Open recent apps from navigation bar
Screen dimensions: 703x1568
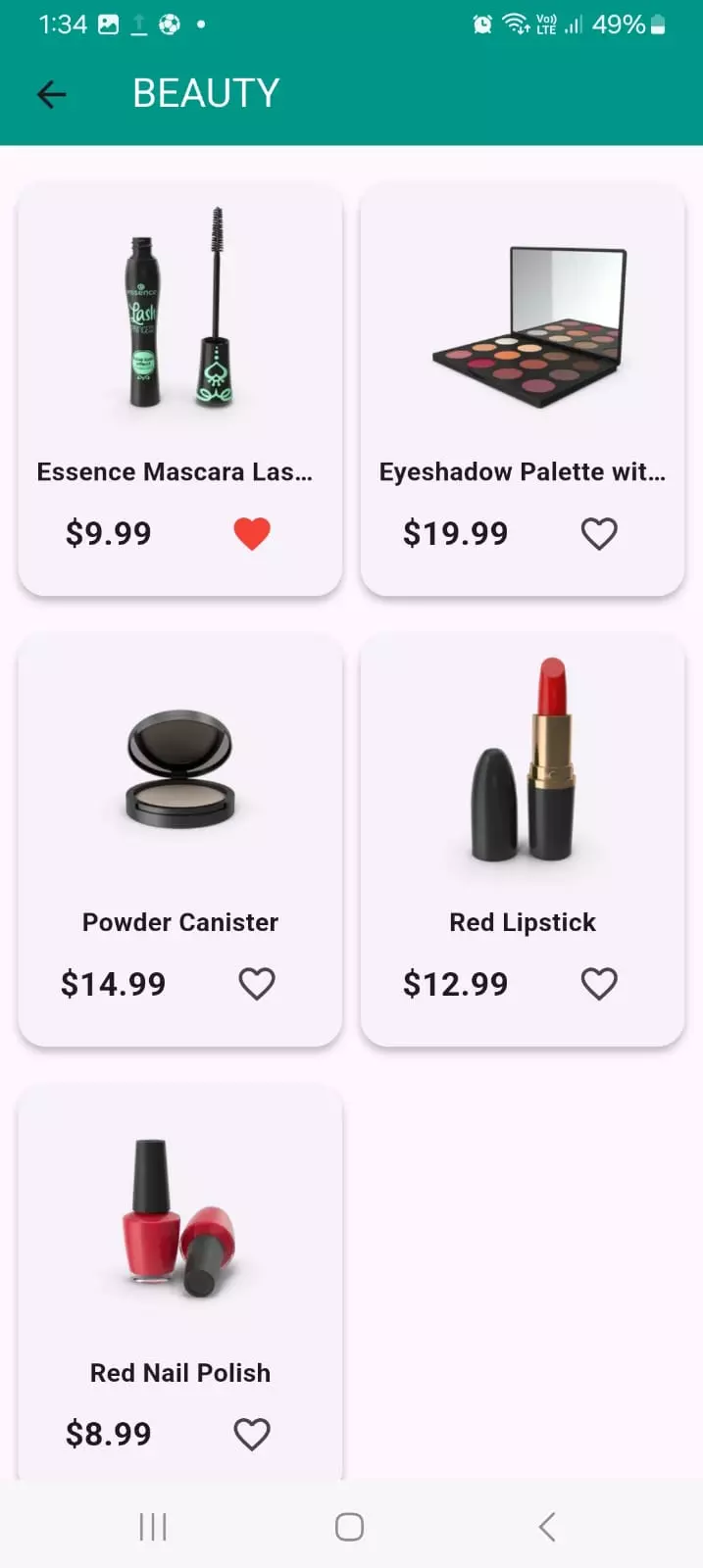(x=153, y=1527)
